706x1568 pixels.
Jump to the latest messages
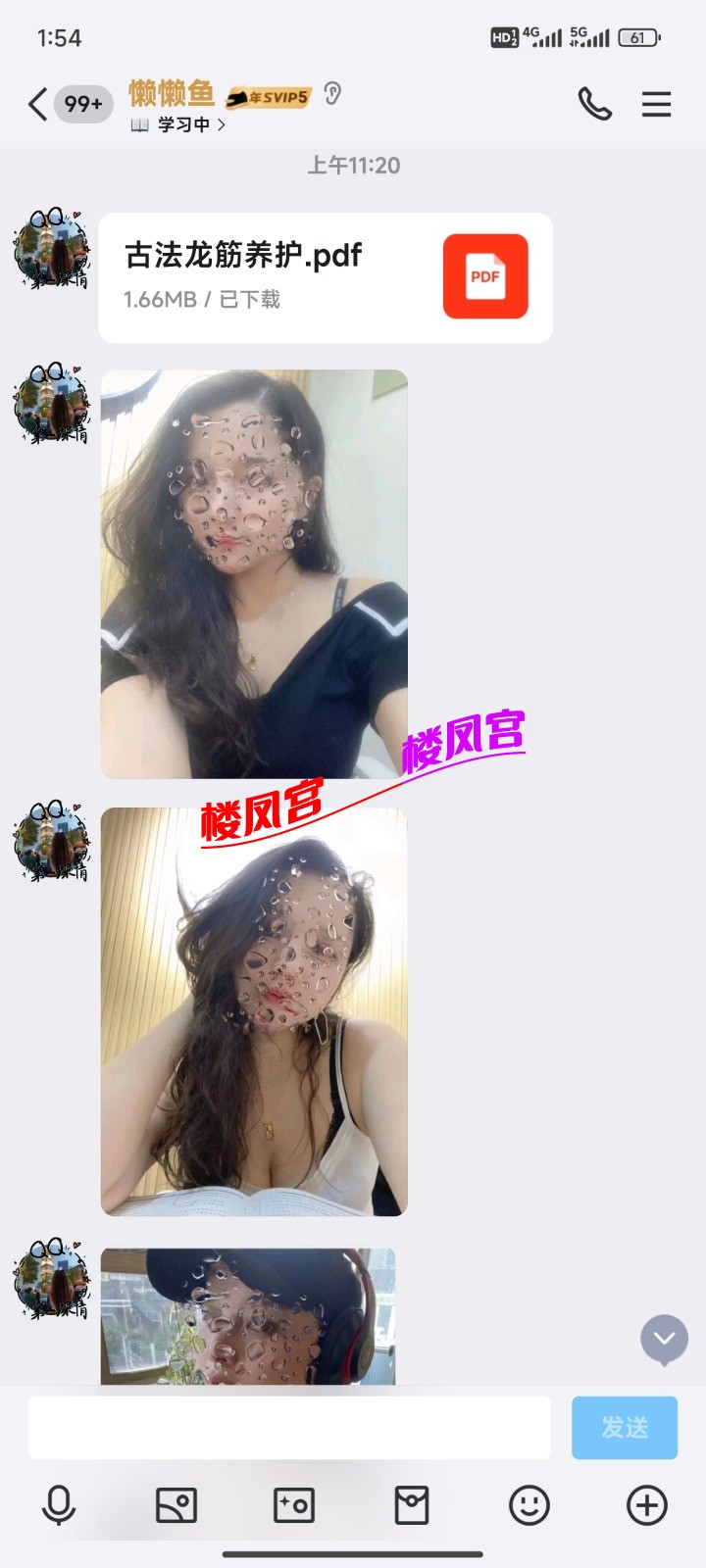tap(664, 1339)
